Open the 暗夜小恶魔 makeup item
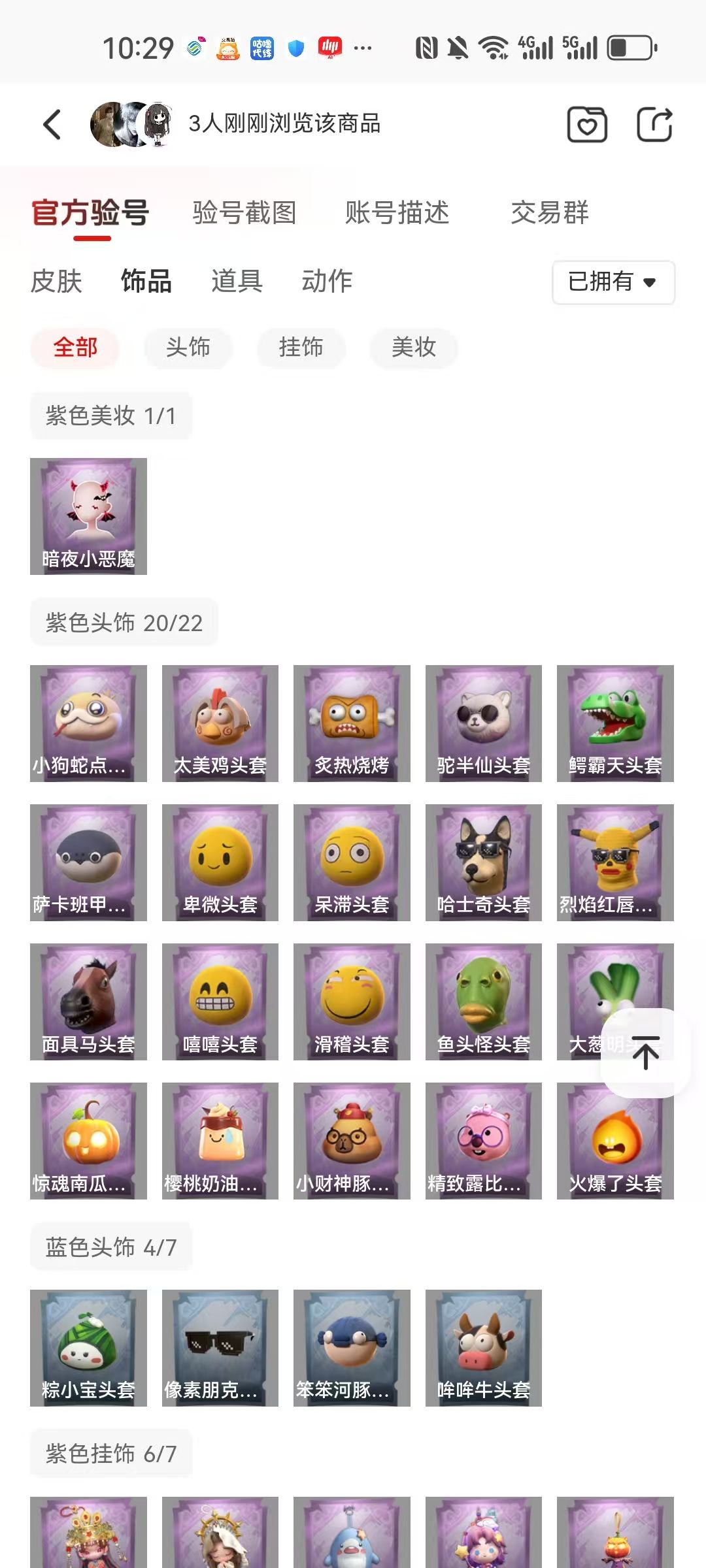This screenshot has width=706, height=1568. [88, 516]
